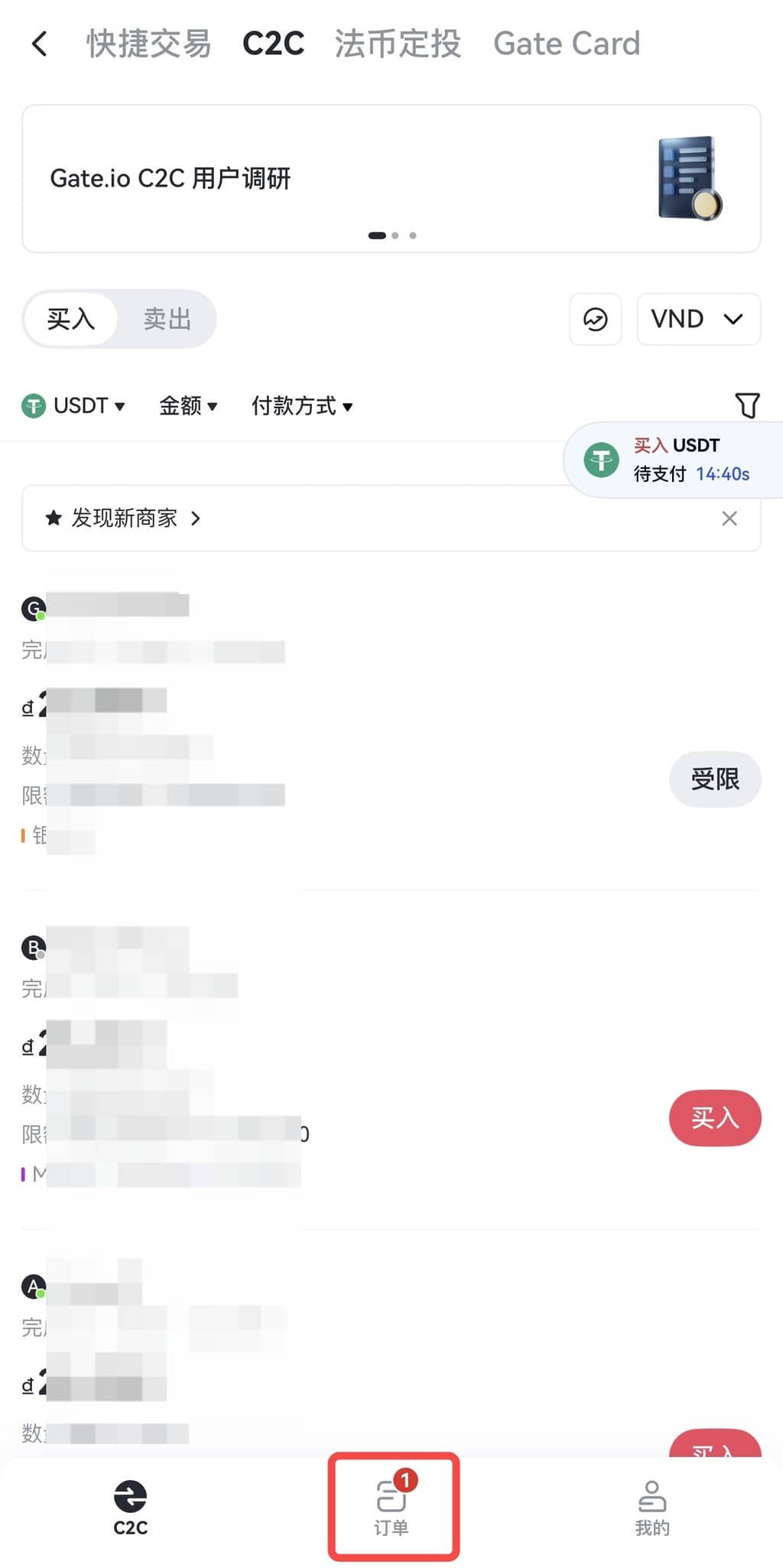This screenshot has width=783, height=1568.
Task: Open the funnel filter icon
Action: (x=747, y=405)
